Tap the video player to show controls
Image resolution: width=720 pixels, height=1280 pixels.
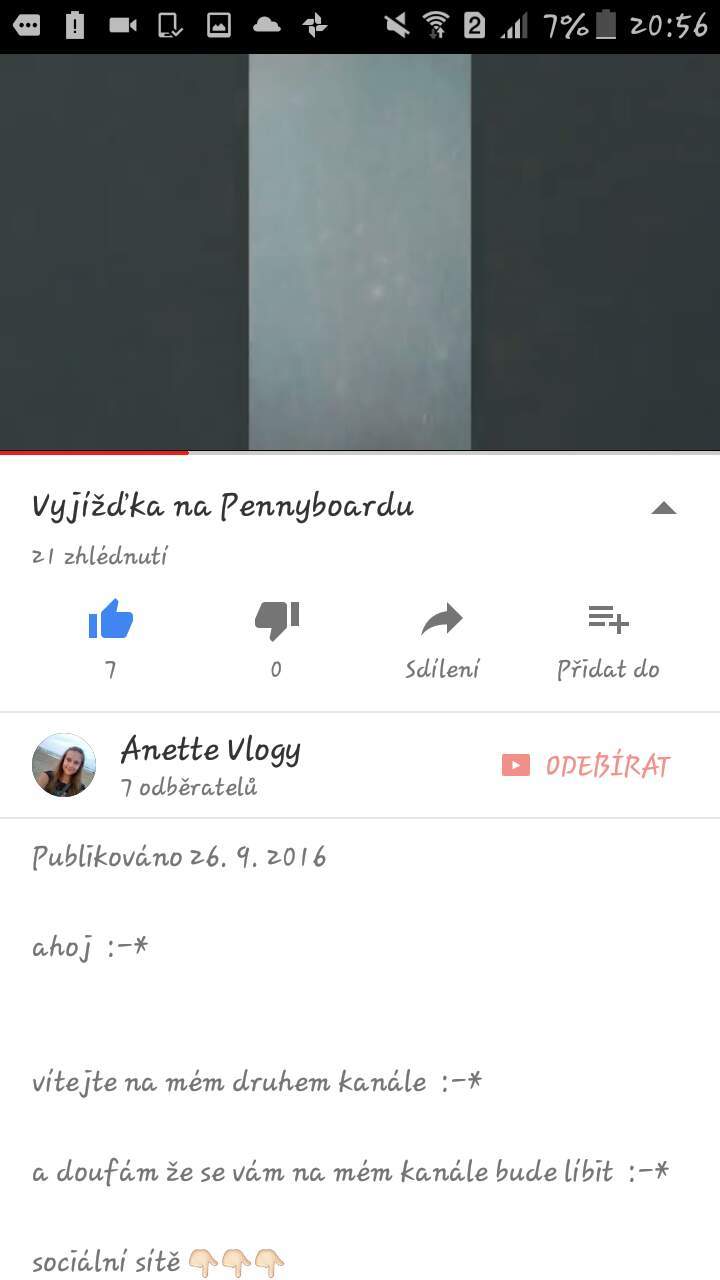point(360,252)
